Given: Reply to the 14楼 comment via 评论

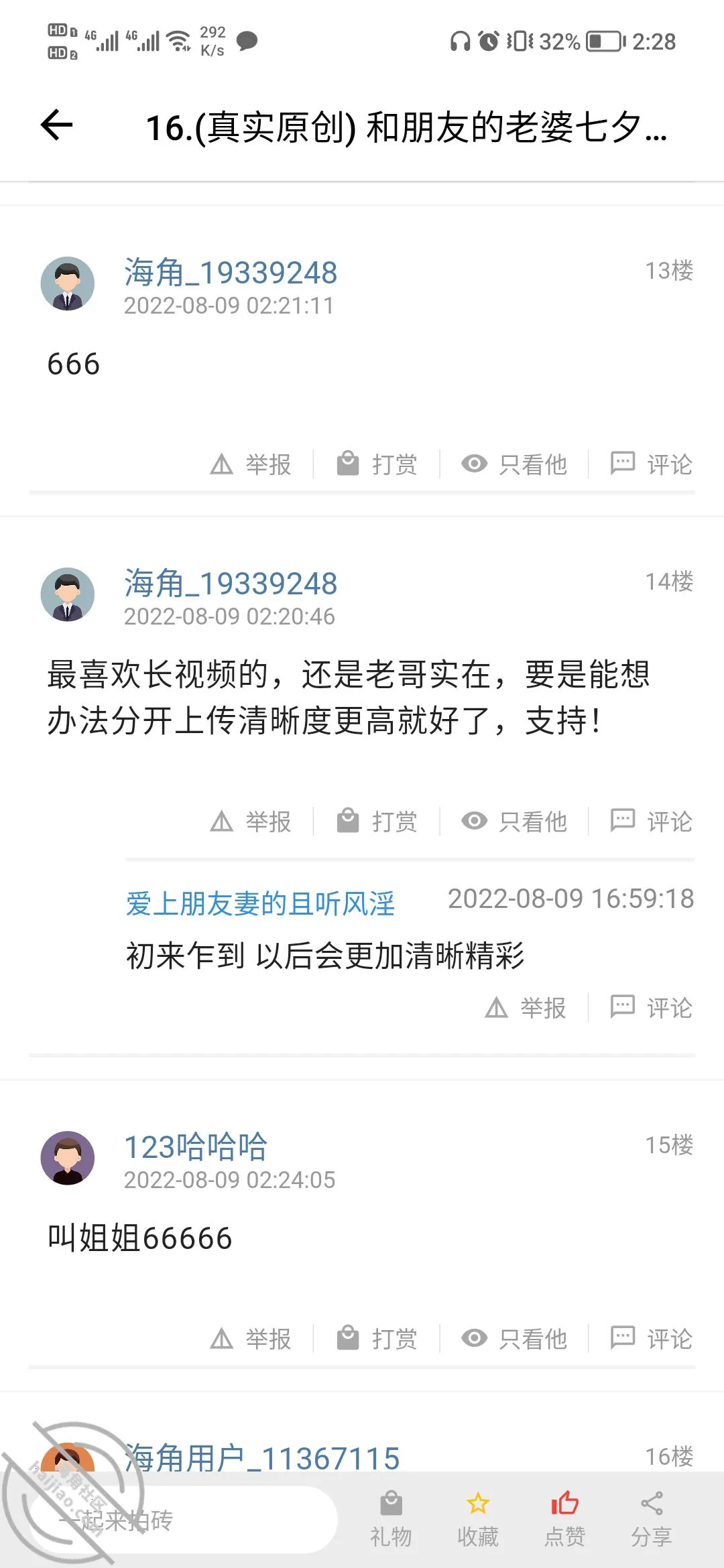Looking at the screenshot, I should pyautogui.click(x=651, y=821).
